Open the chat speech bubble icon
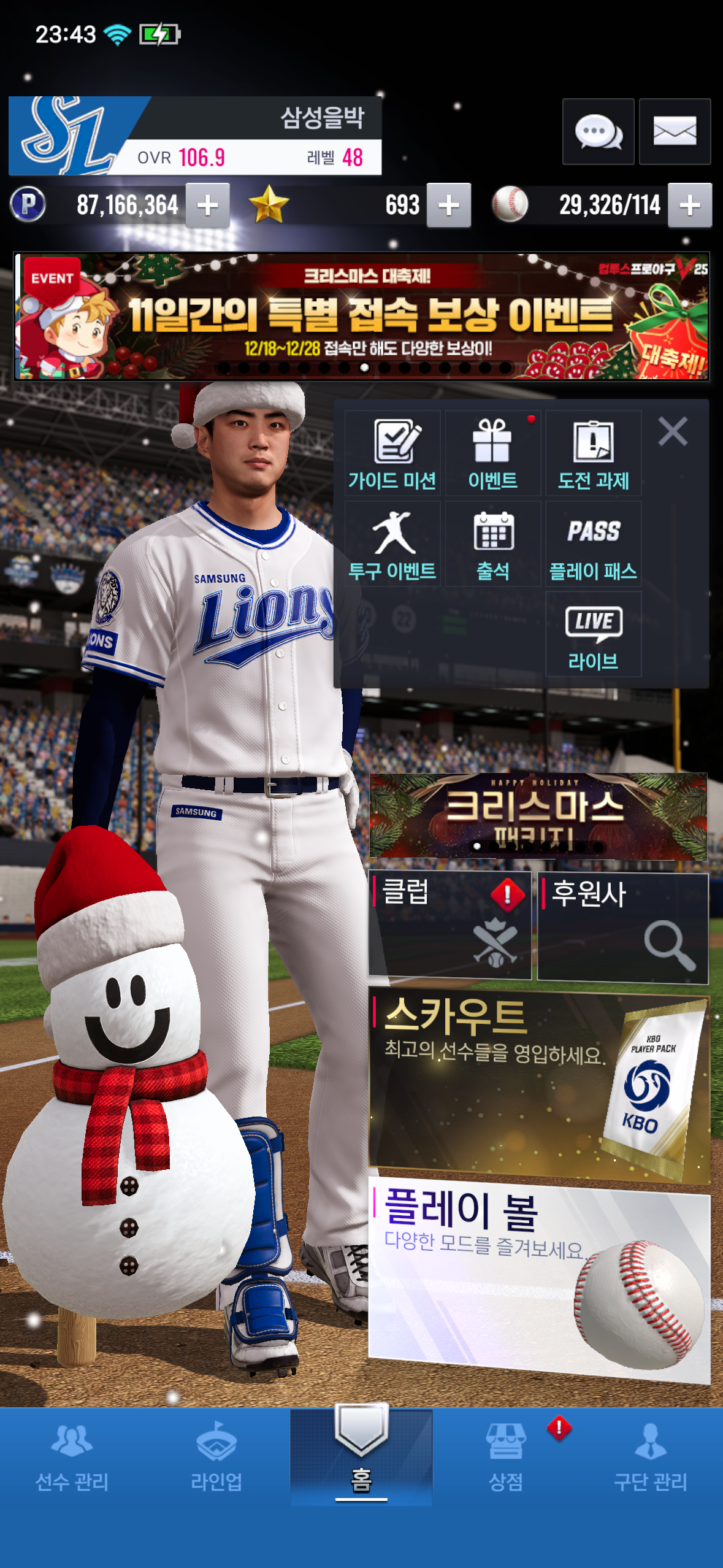The image size is (723, 1568). click(598, 131)
